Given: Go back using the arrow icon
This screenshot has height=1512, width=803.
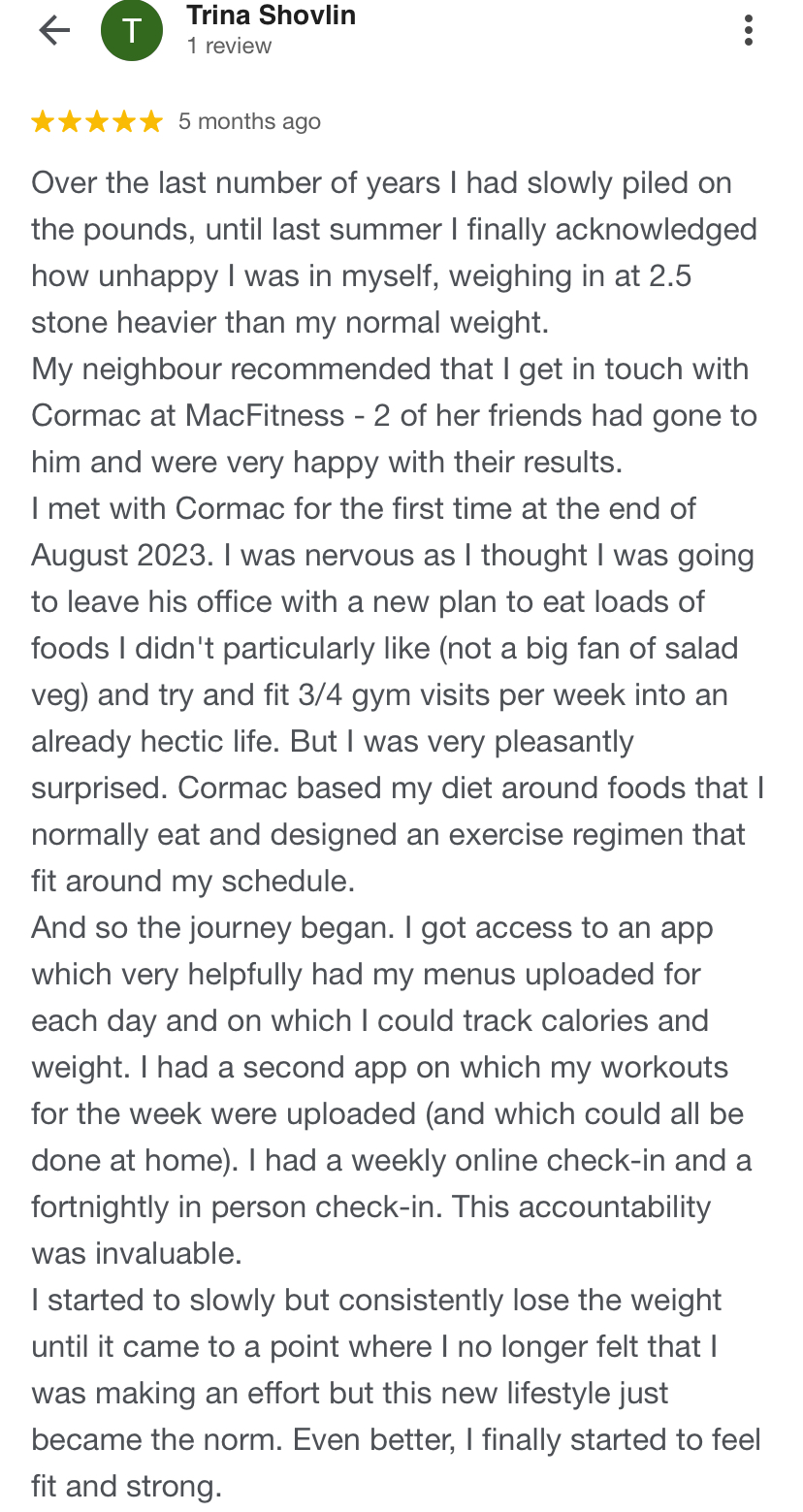Looking at the screenshot, I should [x=54, y=31].
